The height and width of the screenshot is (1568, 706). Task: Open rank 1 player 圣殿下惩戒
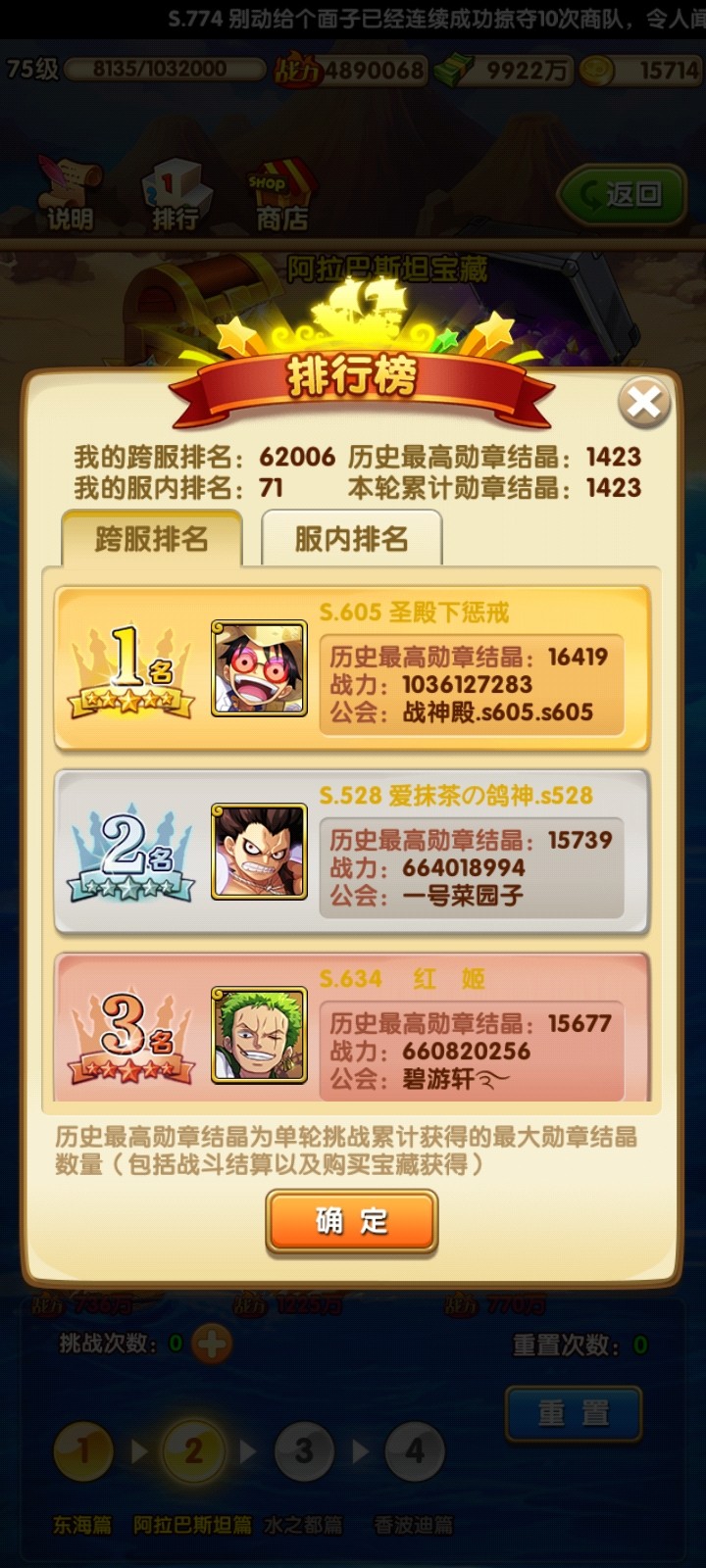(351, 668)
